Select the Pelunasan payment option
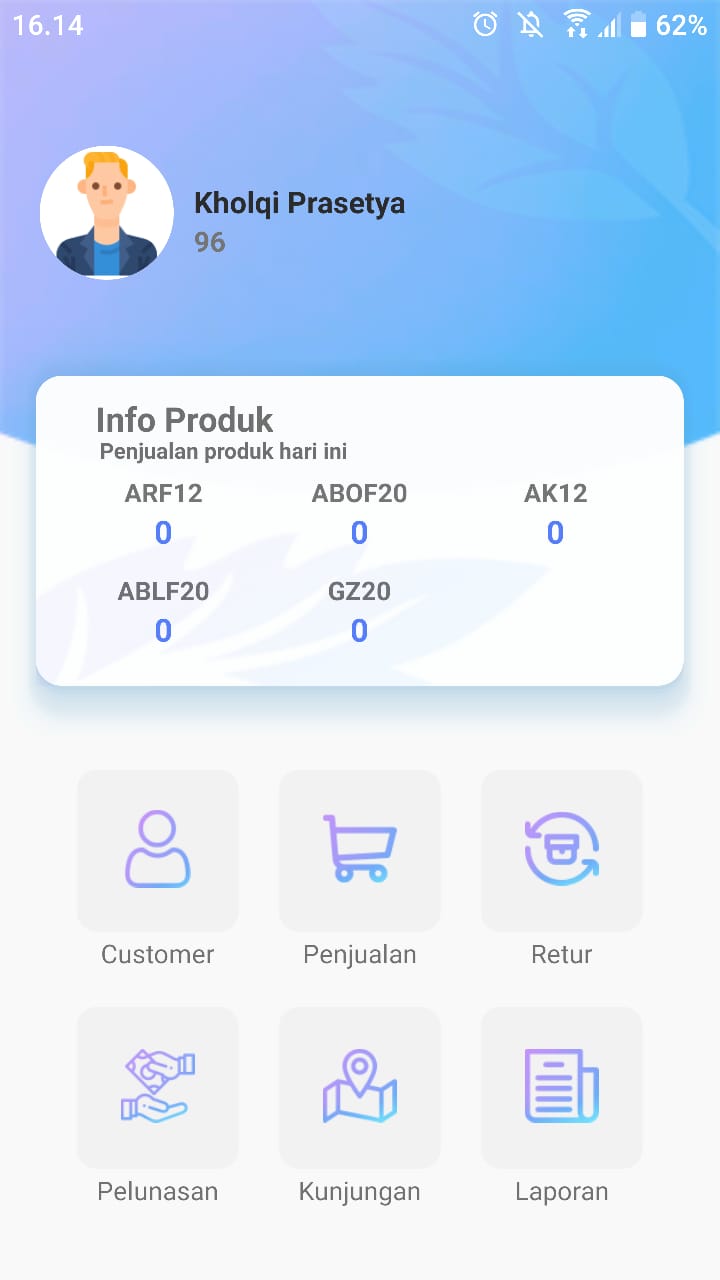The width and height of the screenshot is (720, 1280). click(x=158, y=1087)
